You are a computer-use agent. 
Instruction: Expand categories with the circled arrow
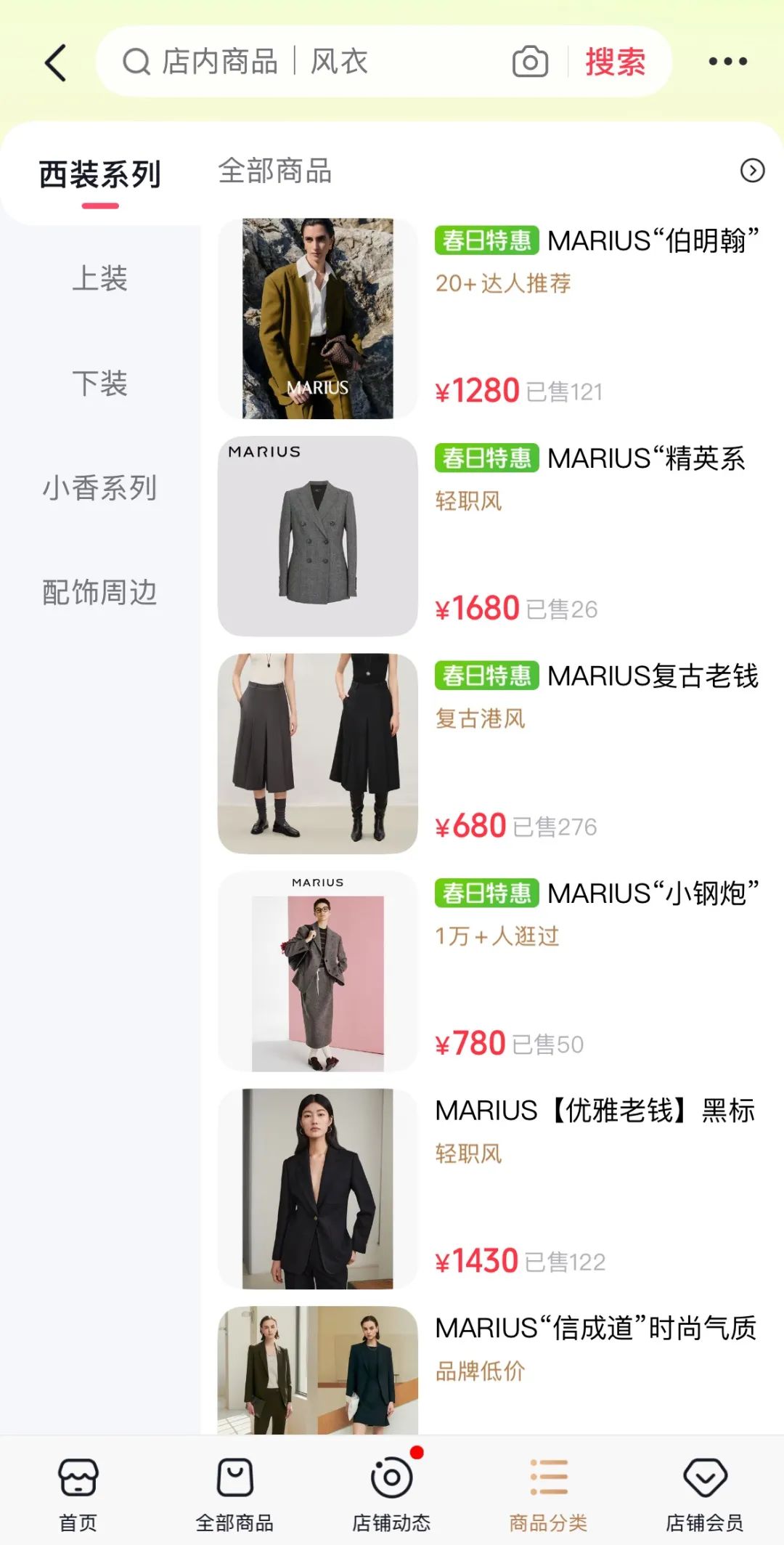coord(752,171)
